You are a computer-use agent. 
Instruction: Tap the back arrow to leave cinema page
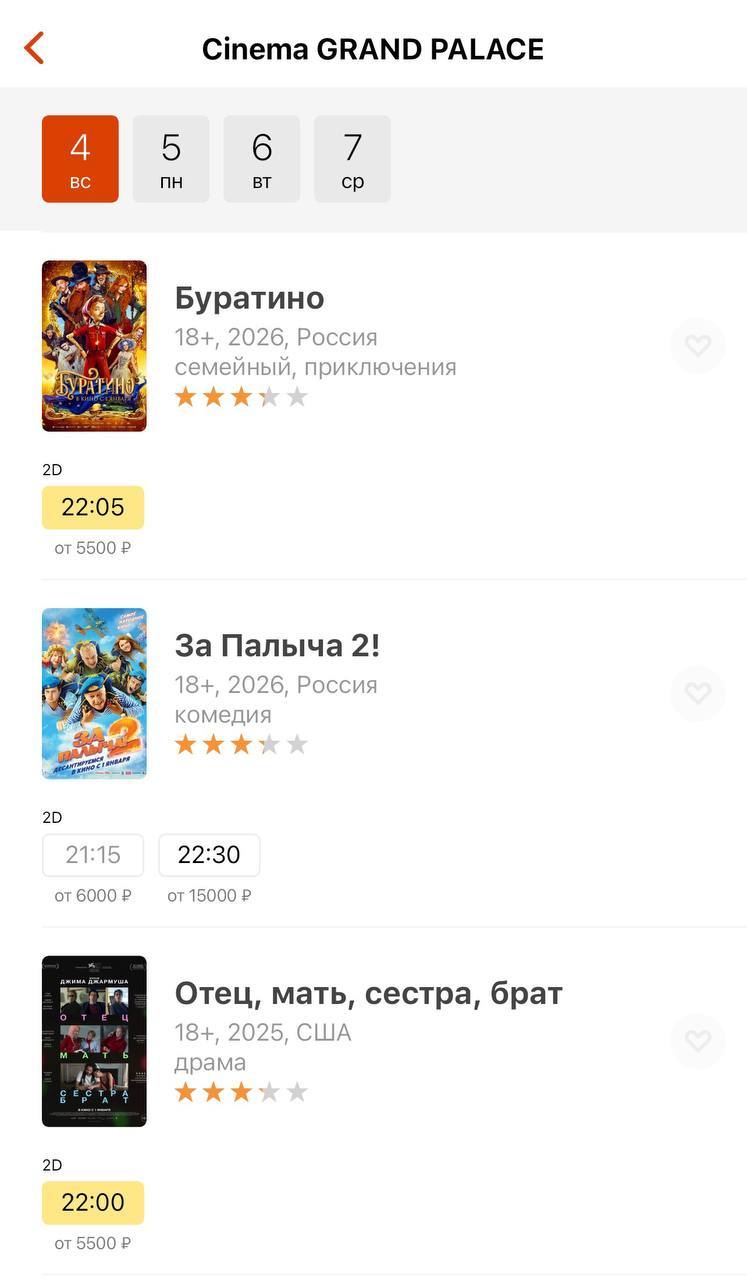point(33,46)
